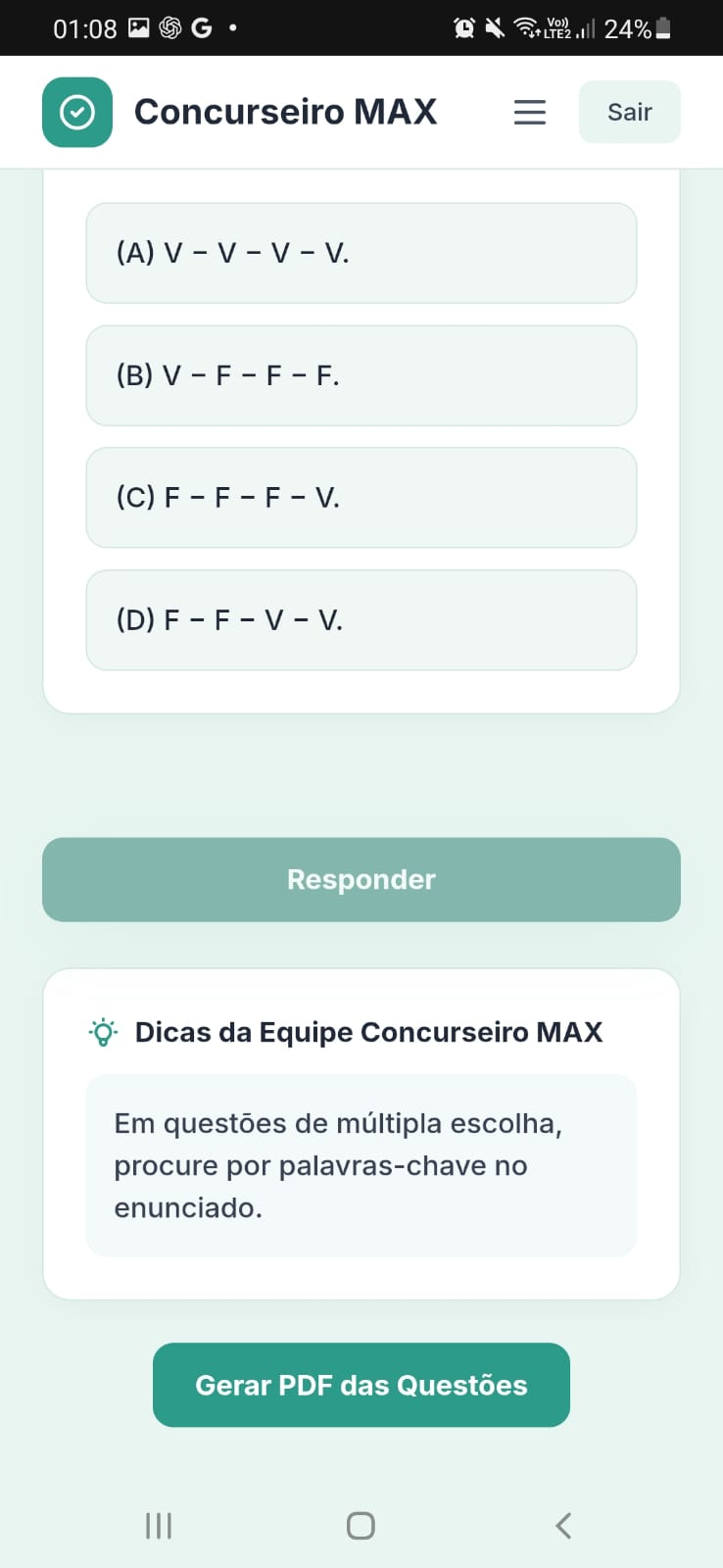The image size is (723, 1568).
Task: Tap Gerar PDF das Questões
Action: pyautogui.click(x=361, y=1385)
